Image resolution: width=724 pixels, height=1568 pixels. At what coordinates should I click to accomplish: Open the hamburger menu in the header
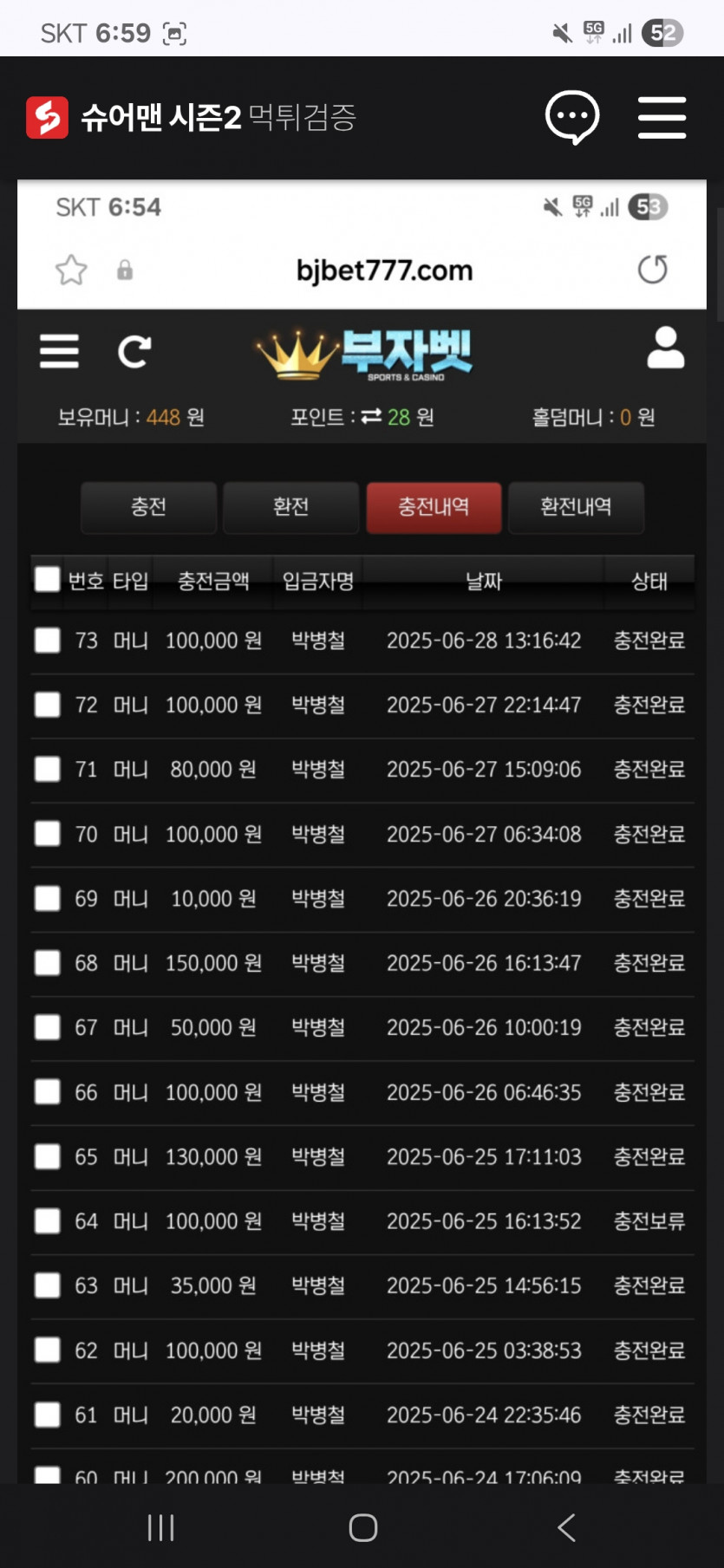662,118
